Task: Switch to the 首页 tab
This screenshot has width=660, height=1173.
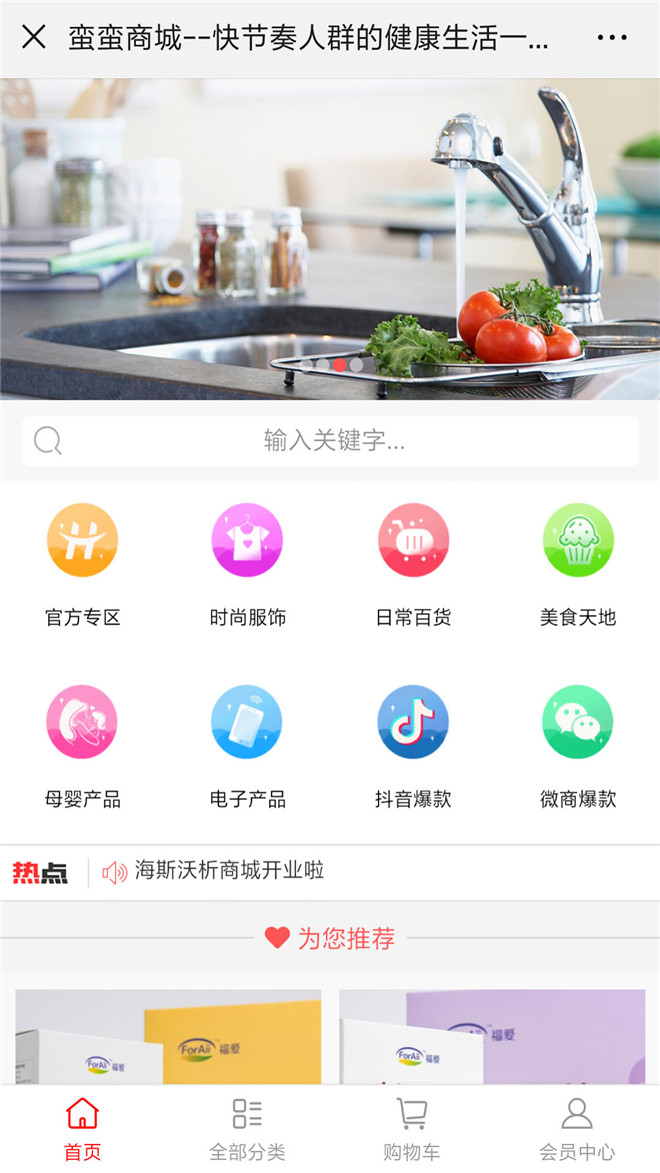Action: (82, 1129)
